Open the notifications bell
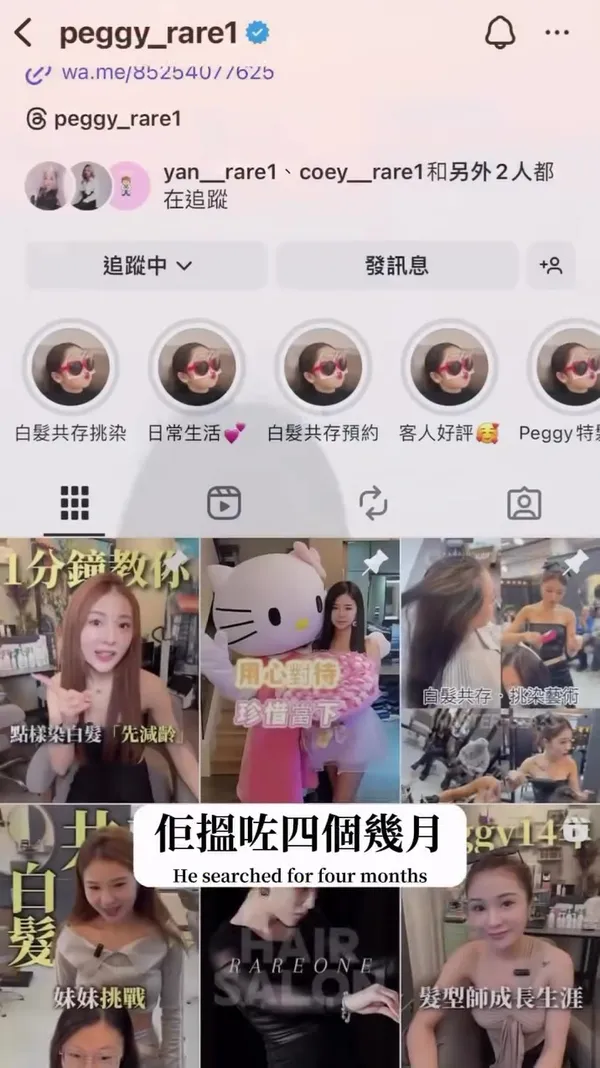Image resolution: width=600 pixels, height=1068 pixels. (500, 32)
